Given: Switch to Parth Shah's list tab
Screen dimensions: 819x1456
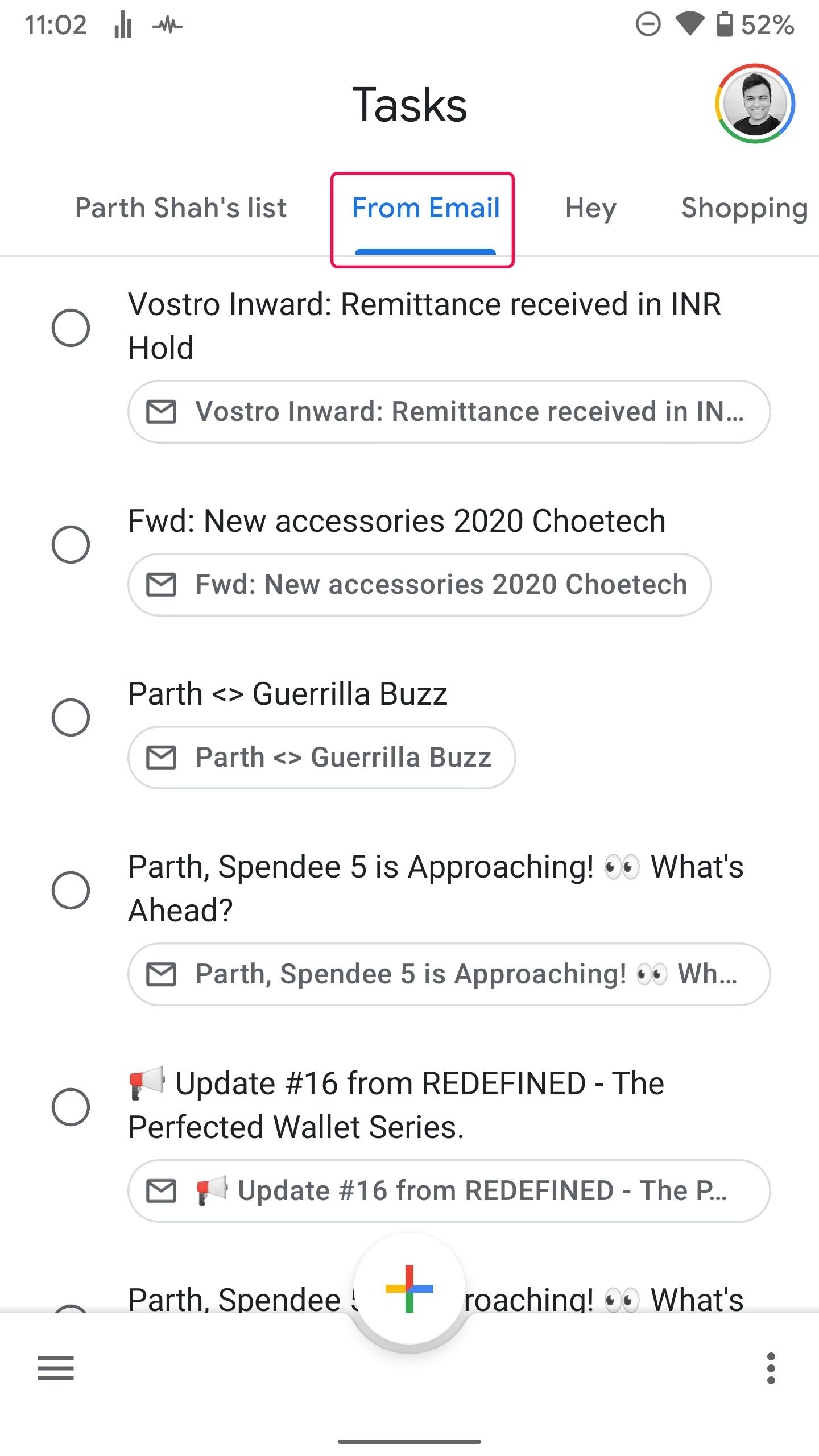Looking at the screenshot, I should click(181, 208).
